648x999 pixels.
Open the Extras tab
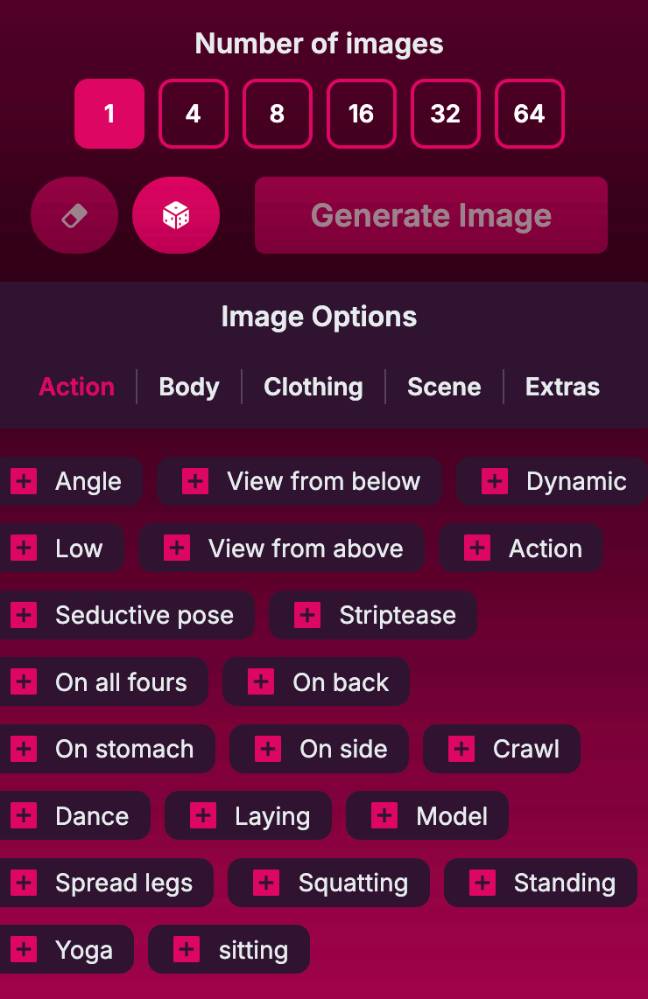pyautogui.click(x=562, y=387)
